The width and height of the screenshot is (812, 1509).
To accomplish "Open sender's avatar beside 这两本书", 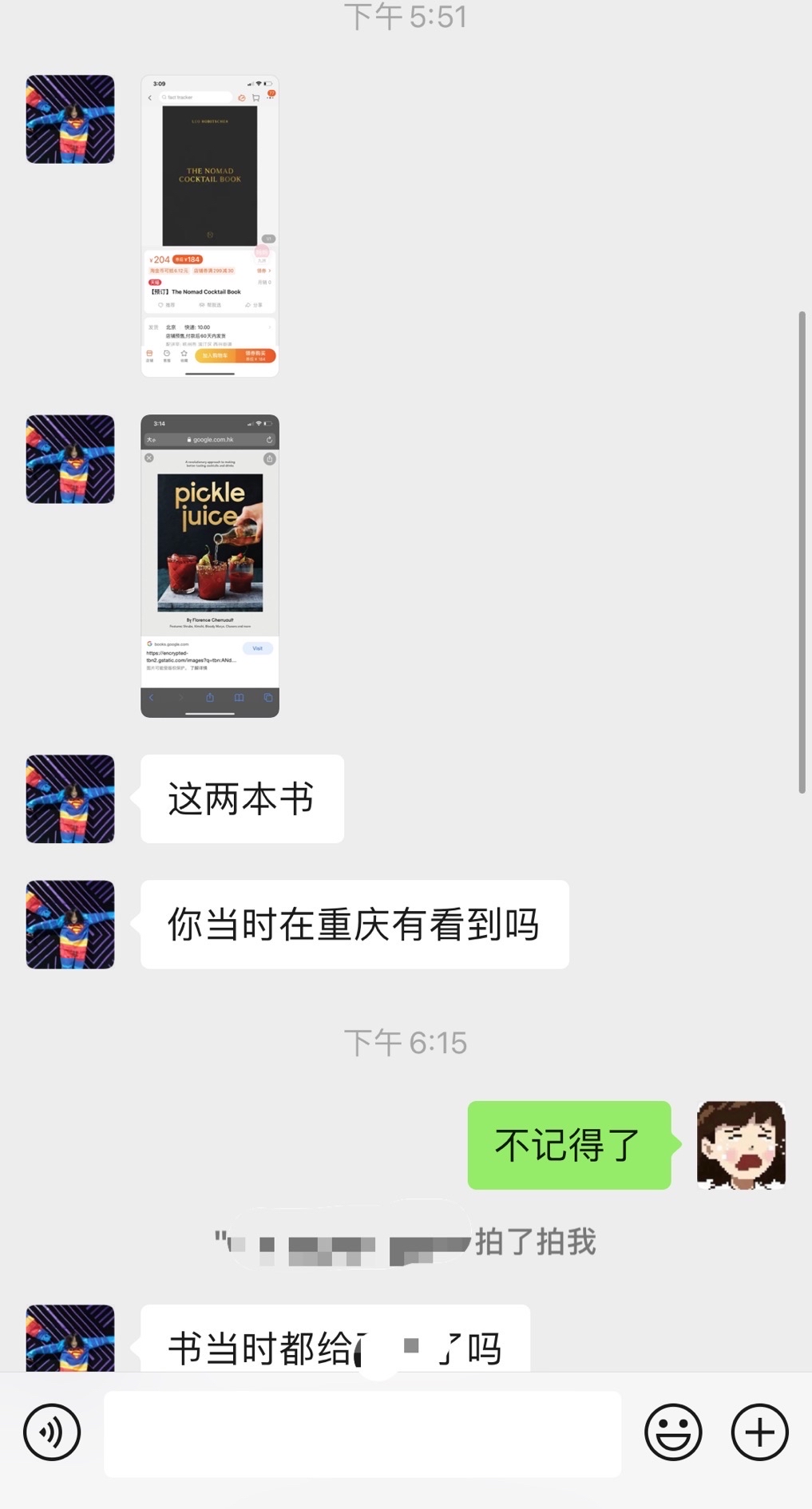I will coord(70,798).
